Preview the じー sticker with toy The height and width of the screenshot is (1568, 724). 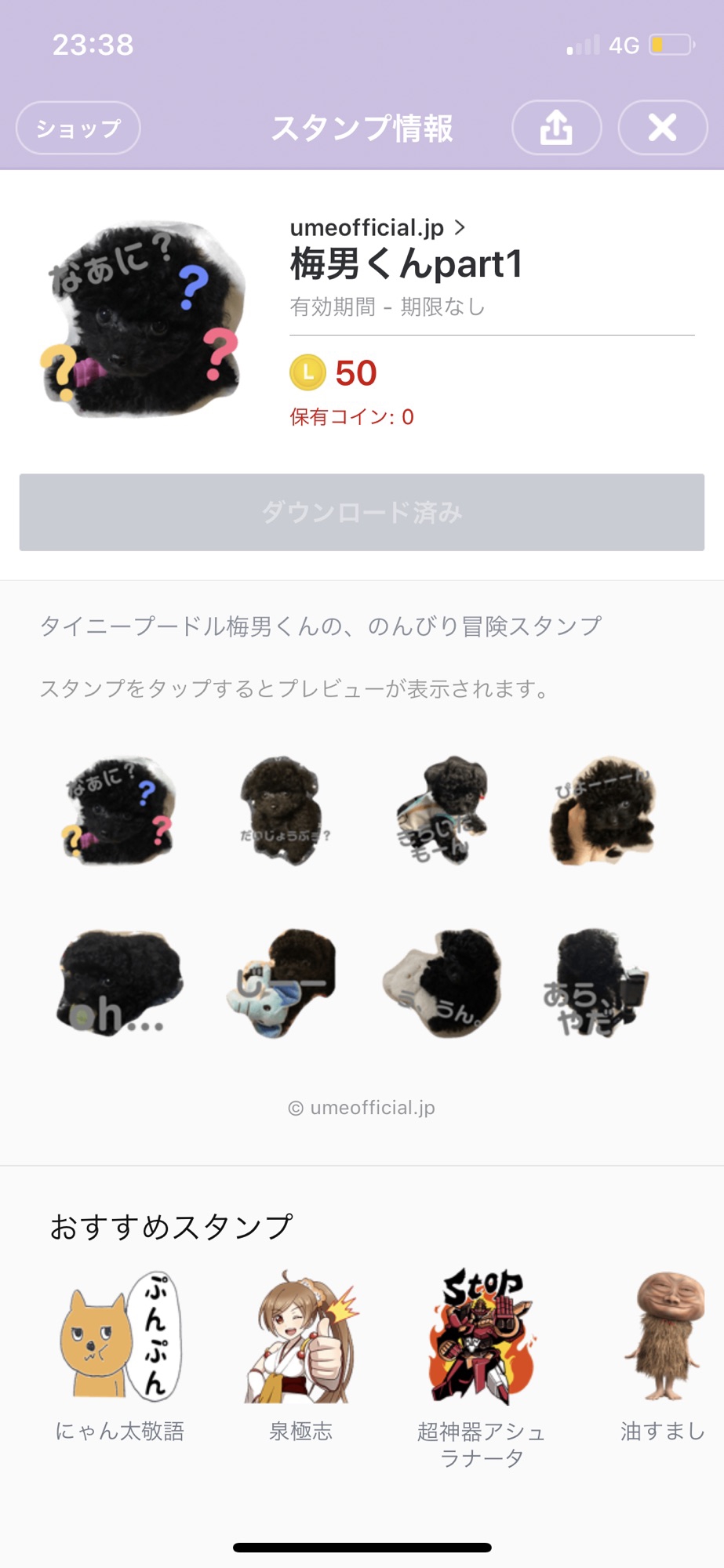pos(282,982)
